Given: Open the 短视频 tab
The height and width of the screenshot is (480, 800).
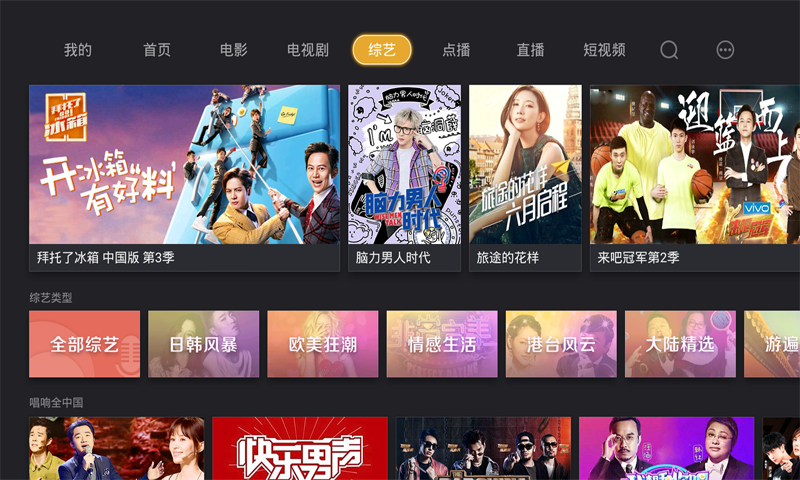Looking at the screenshot, I should (605, 50).
